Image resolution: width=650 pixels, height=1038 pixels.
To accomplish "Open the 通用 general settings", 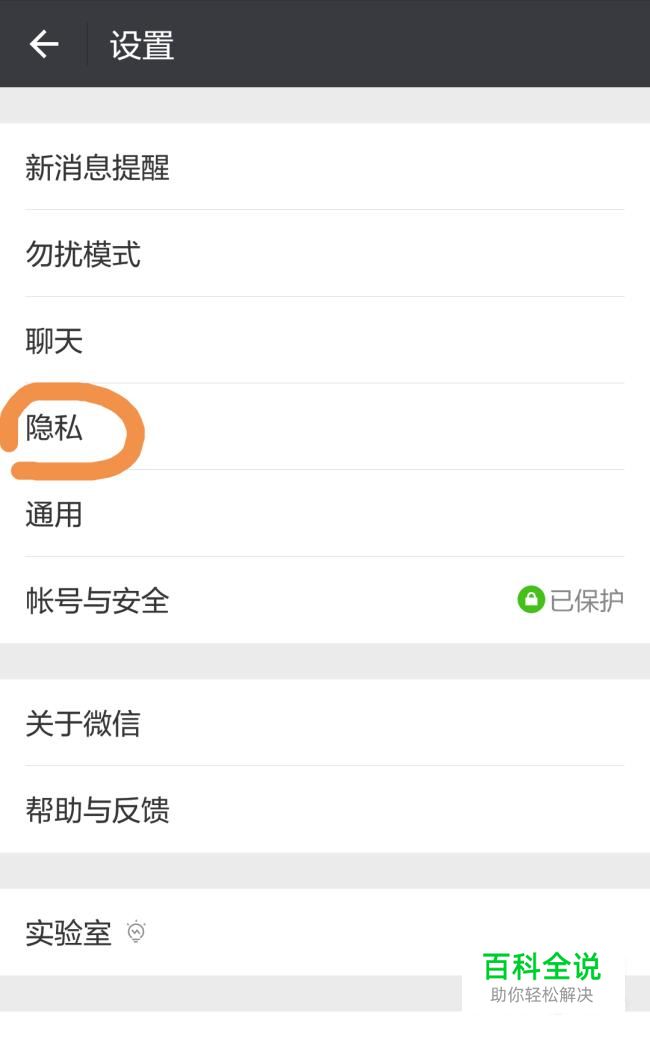I will click(x=325, y=514).
